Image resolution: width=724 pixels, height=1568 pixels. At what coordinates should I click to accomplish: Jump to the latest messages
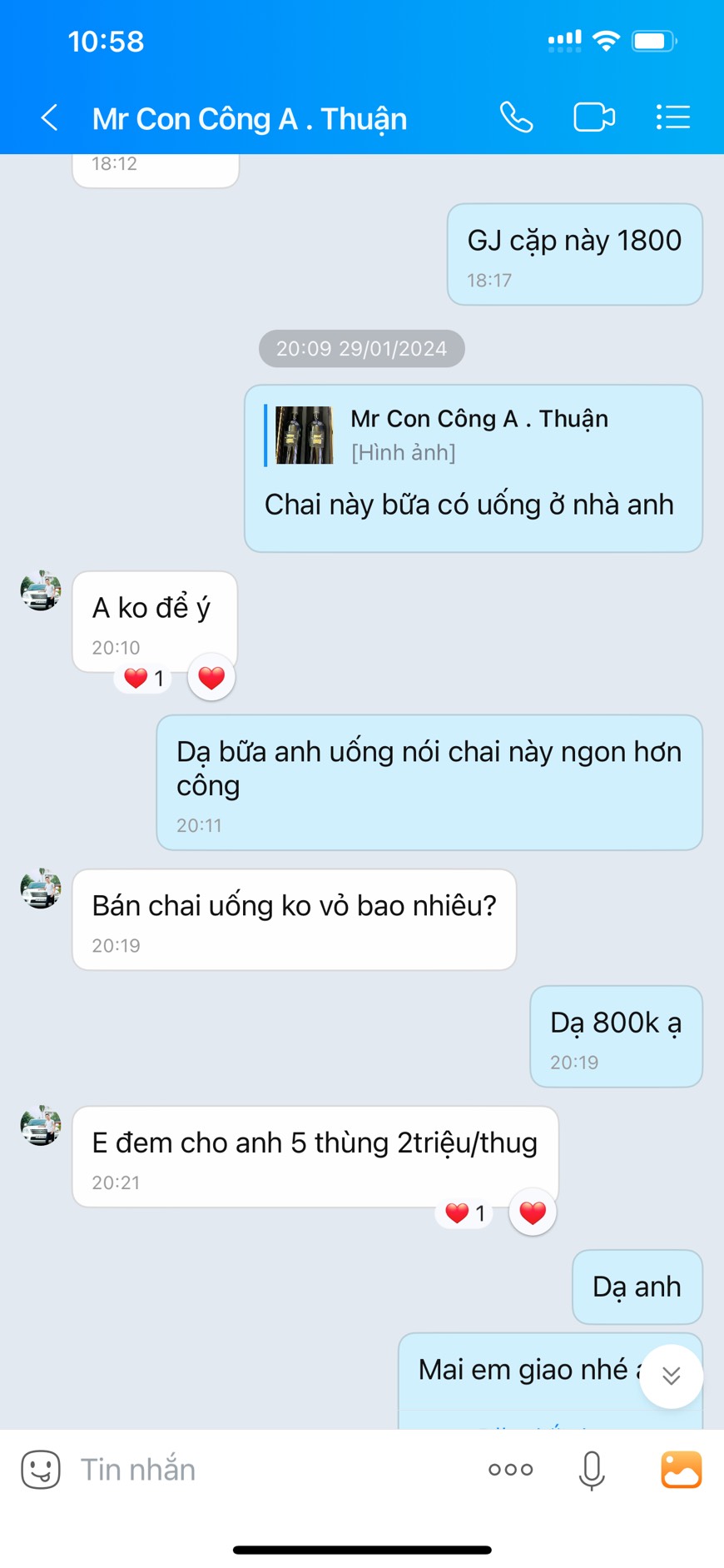671,1376
